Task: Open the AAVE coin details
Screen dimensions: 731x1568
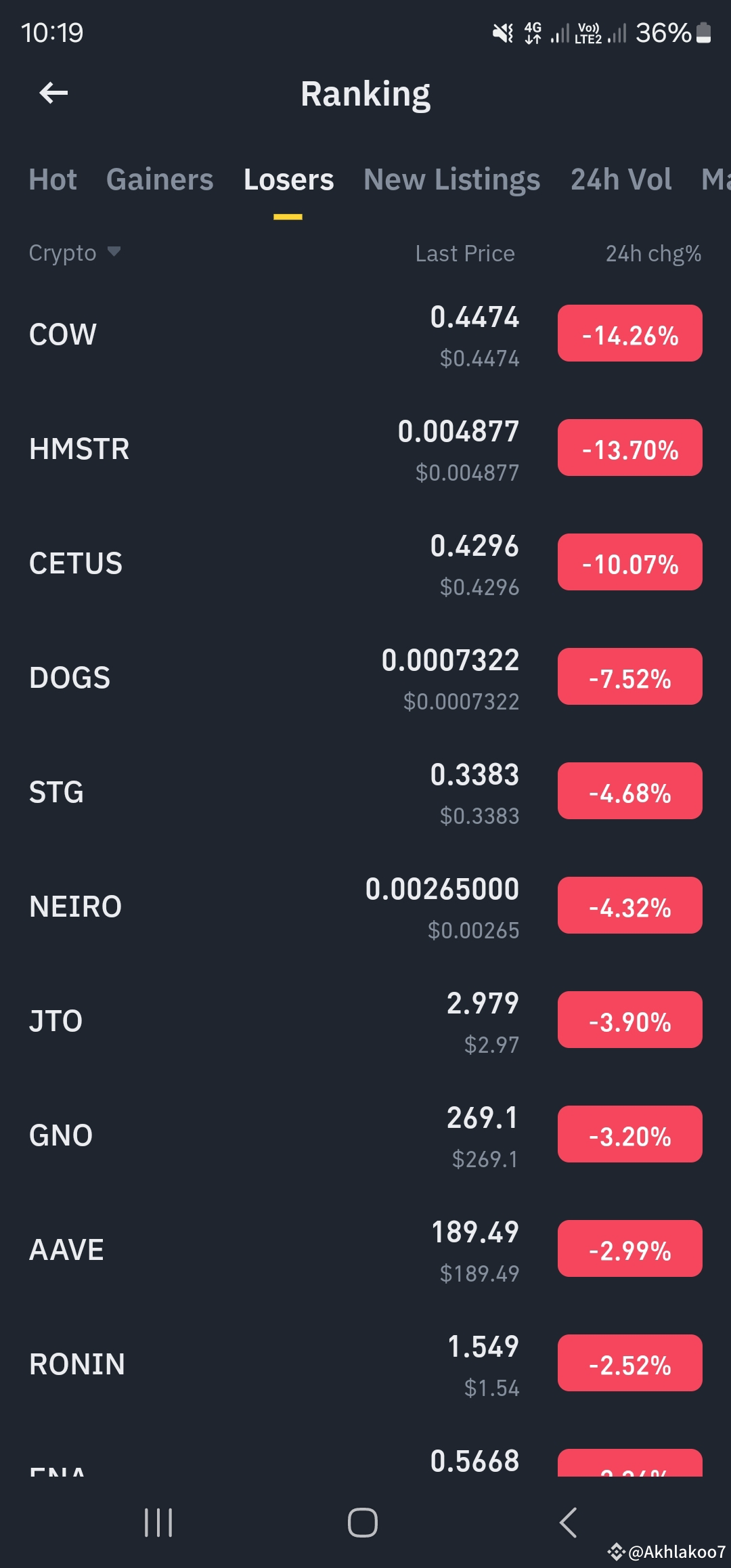Action: tap(271, 1249)
